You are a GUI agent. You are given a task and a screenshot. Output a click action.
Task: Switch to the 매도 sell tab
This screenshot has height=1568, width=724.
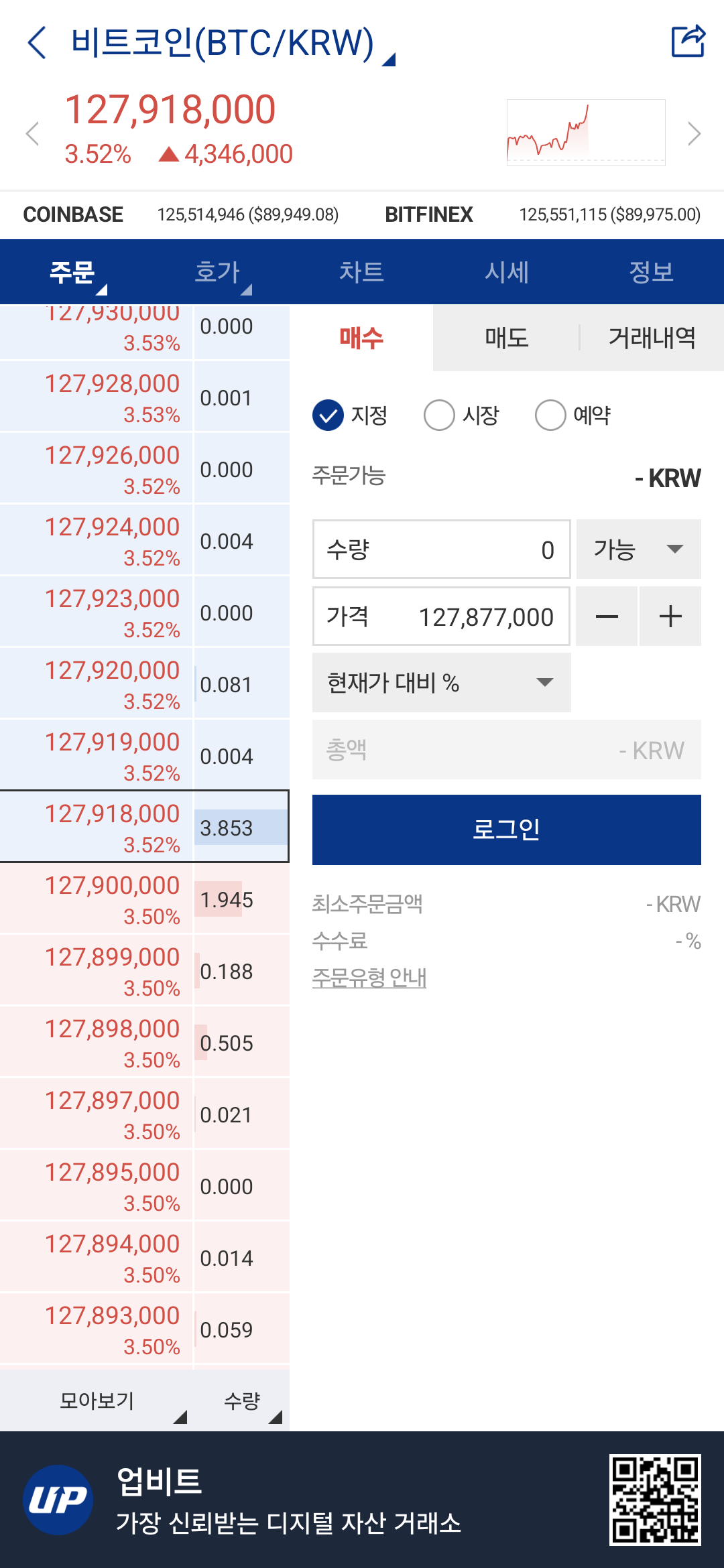(x=507, y=338)
